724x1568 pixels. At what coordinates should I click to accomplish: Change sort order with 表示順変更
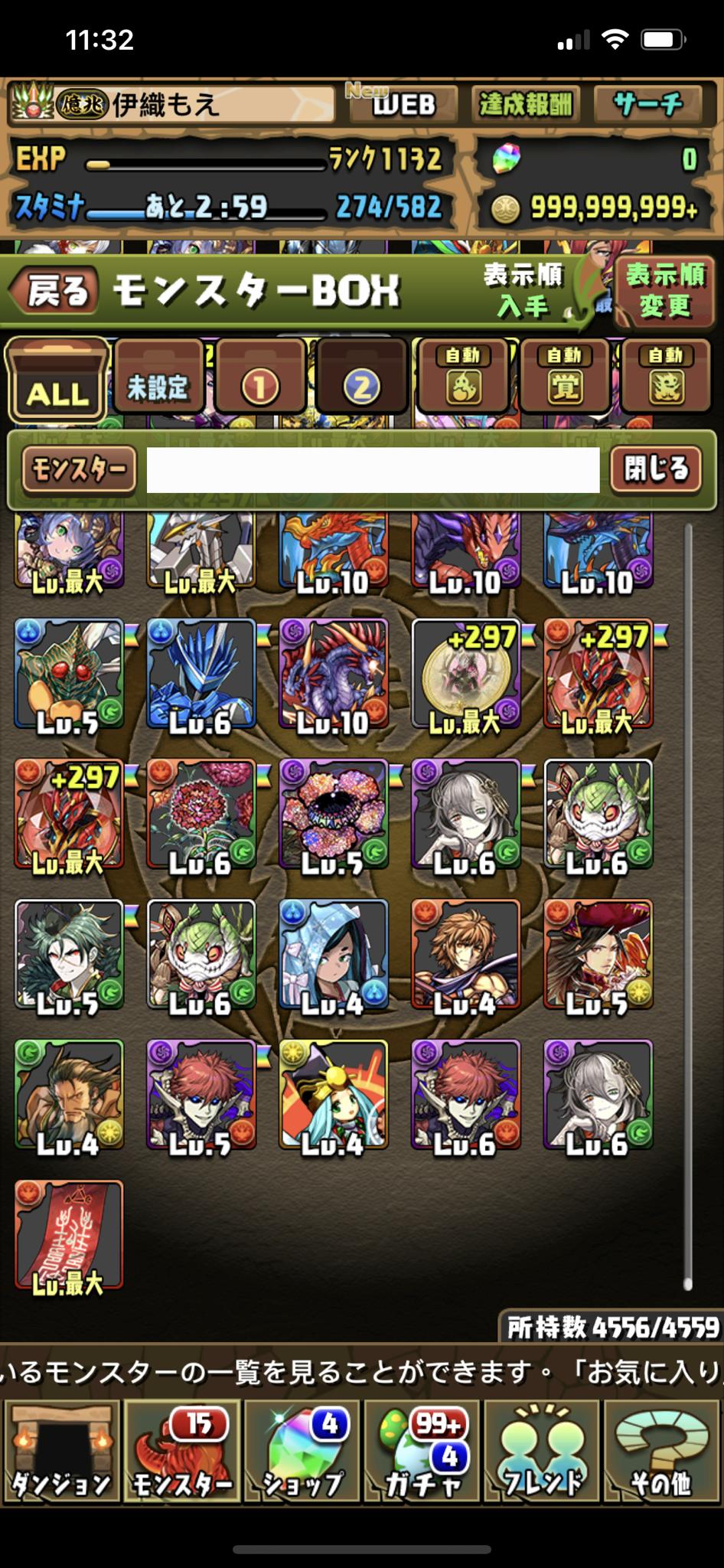coord(664,290)
